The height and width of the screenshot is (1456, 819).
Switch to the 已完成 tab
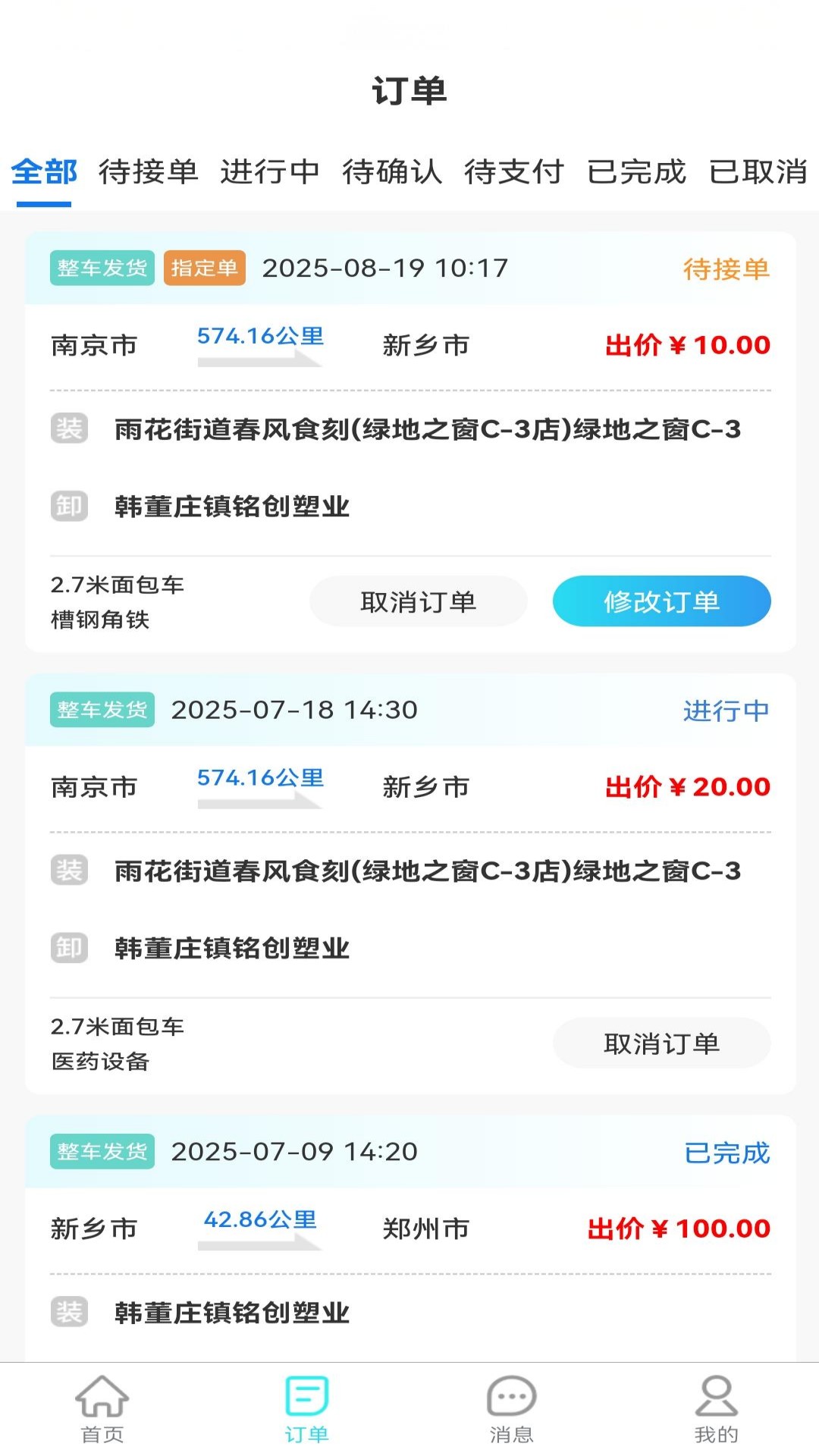pos(635,173)
